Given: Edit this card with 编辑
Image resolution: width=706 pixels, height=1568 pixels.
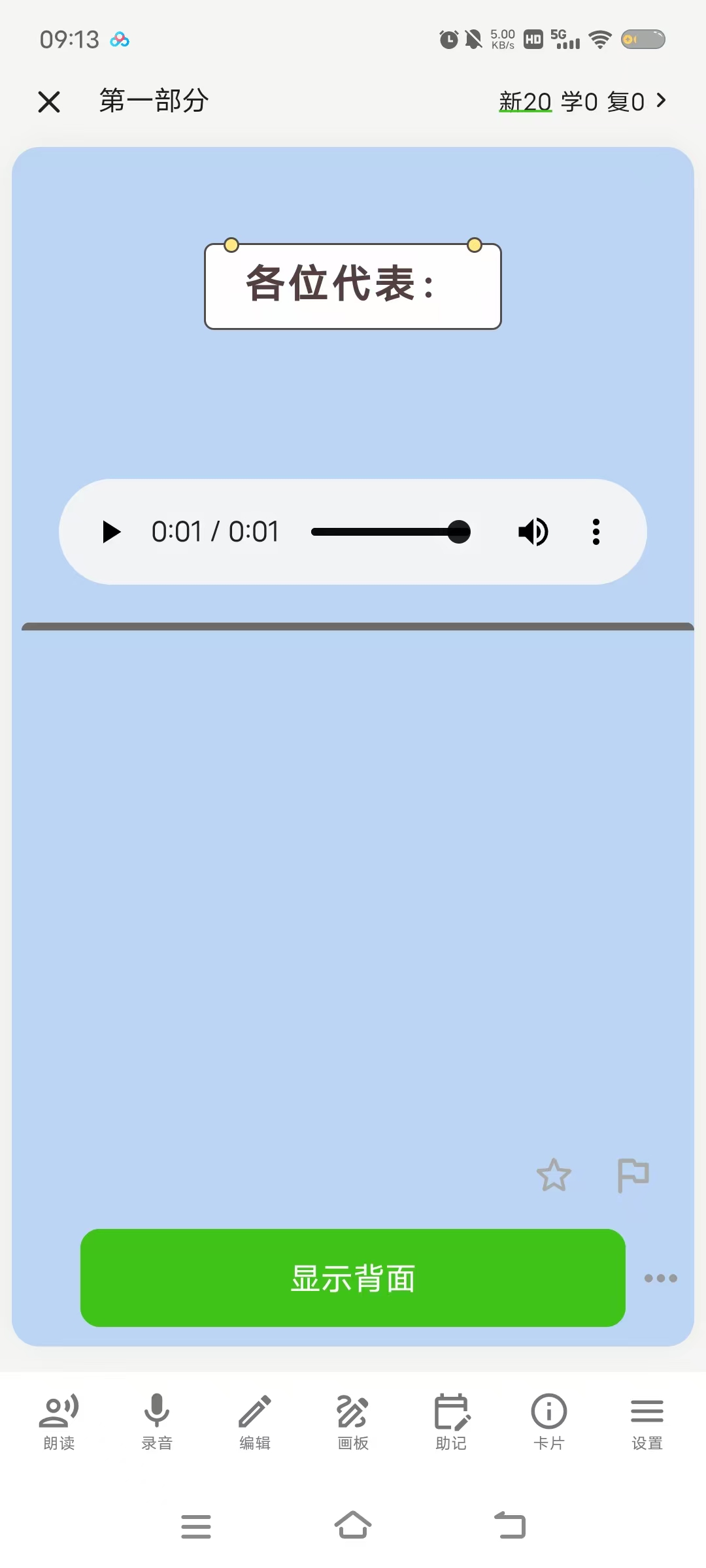Looking at the screenshot, I should (x=255, y=1422).
